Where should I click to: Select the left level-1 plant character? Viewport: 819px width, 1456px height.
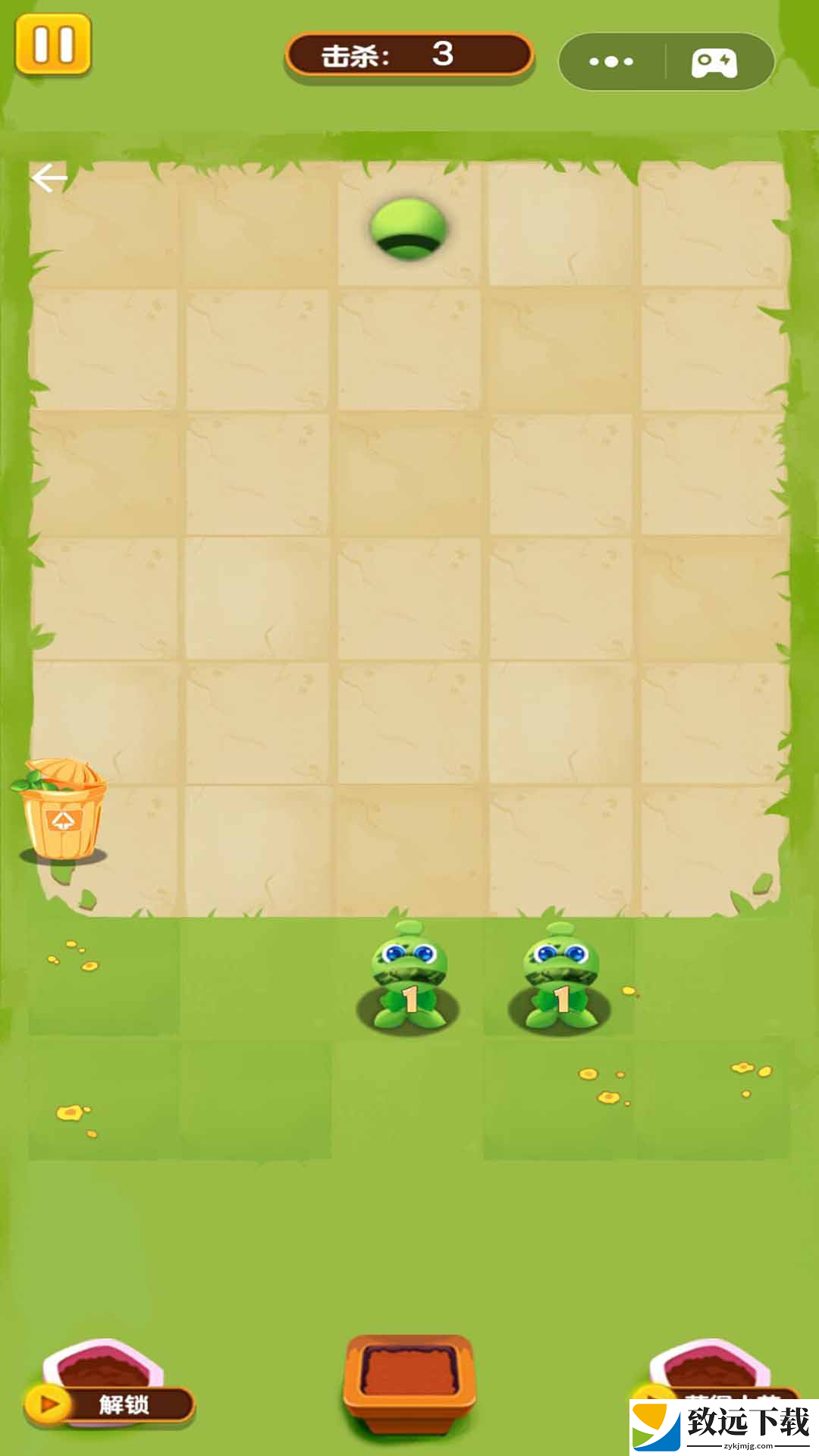409,978
